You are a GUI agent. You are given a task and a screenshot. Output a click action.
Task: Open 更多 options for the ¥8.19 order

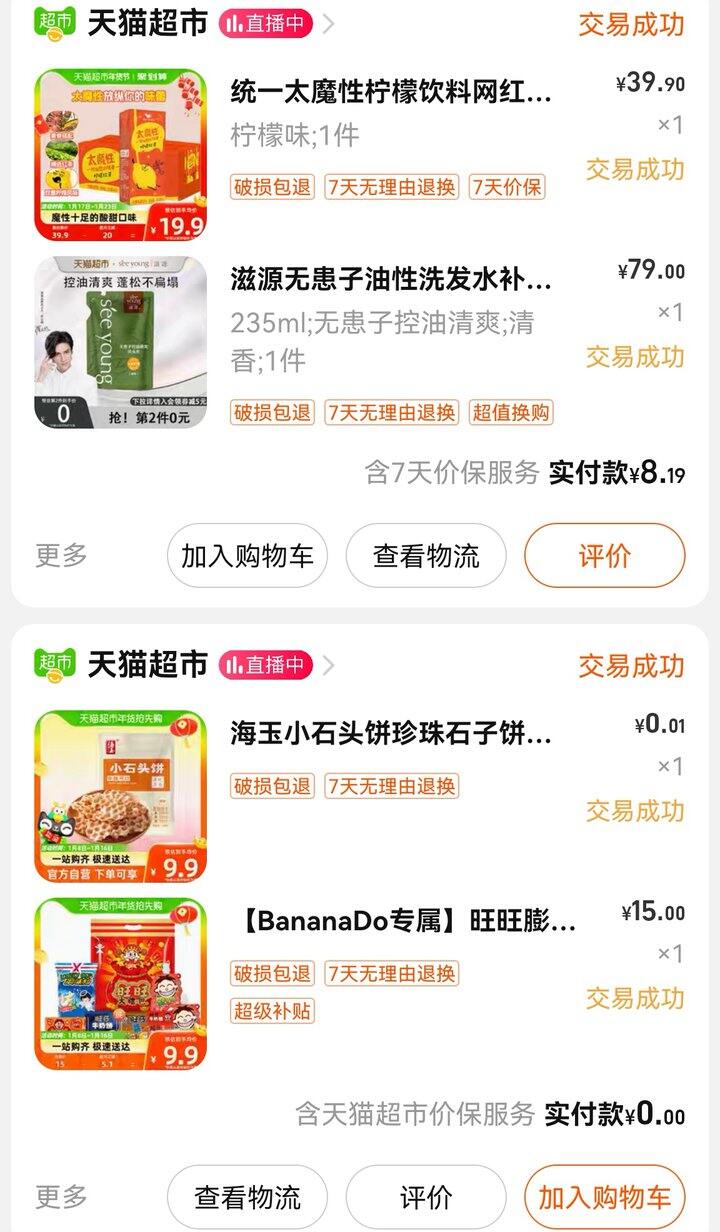click(62, 555)
